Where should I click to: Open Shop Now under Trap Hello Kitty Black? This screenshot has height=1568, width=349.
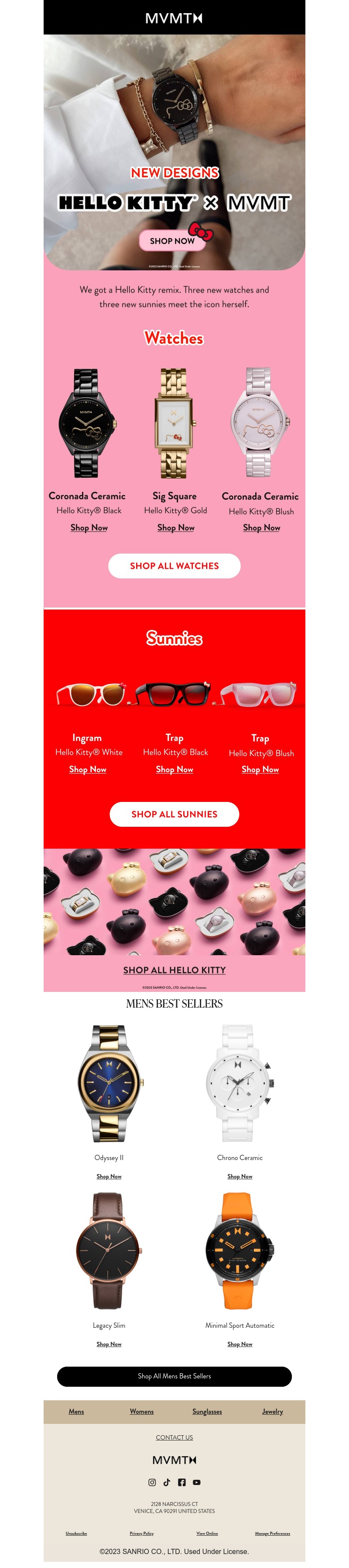coord(174,770)
